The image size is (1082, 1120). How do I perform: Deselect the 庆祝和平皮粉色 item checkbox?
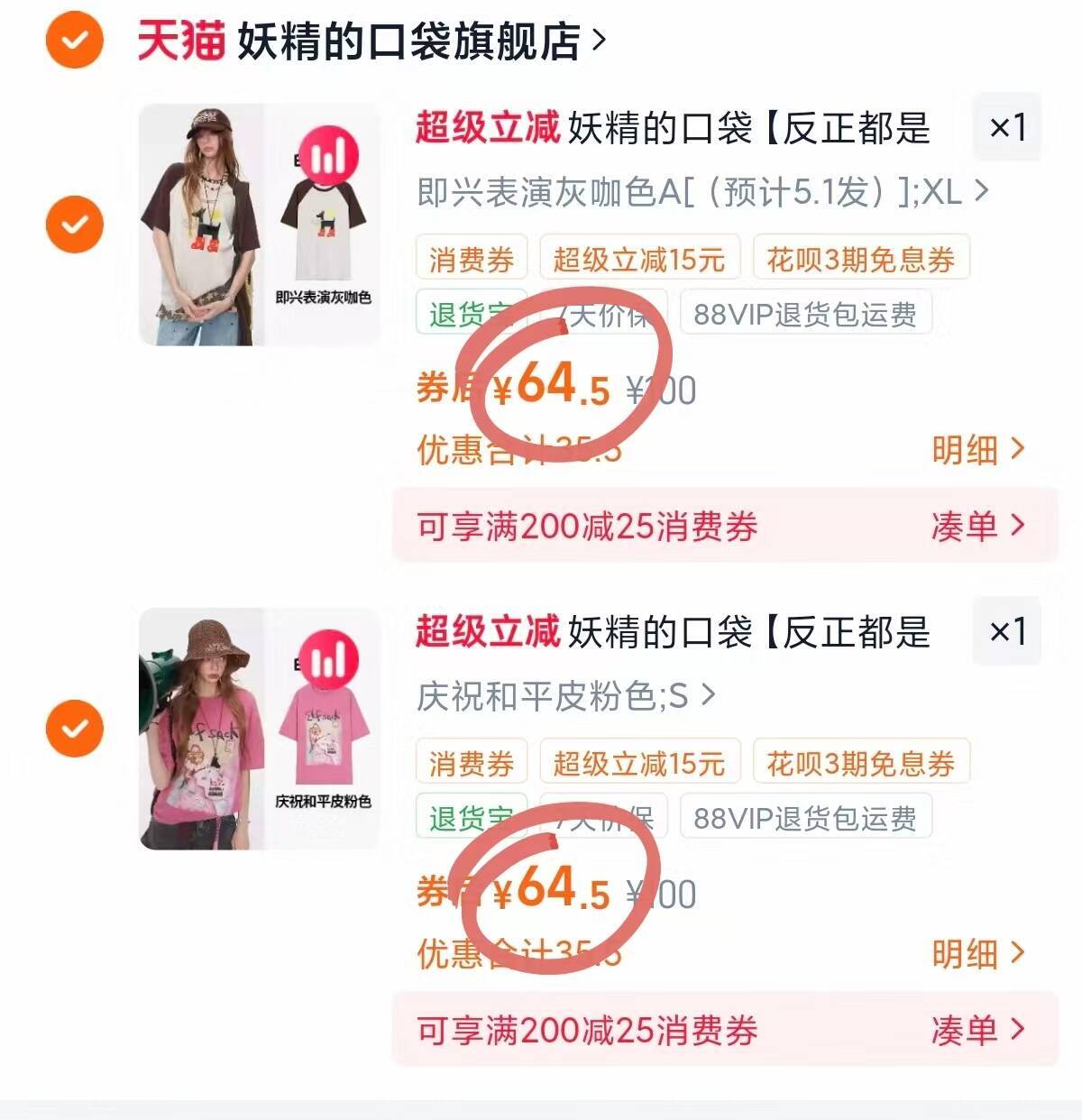pyautogui.click(x=75, y=728)
